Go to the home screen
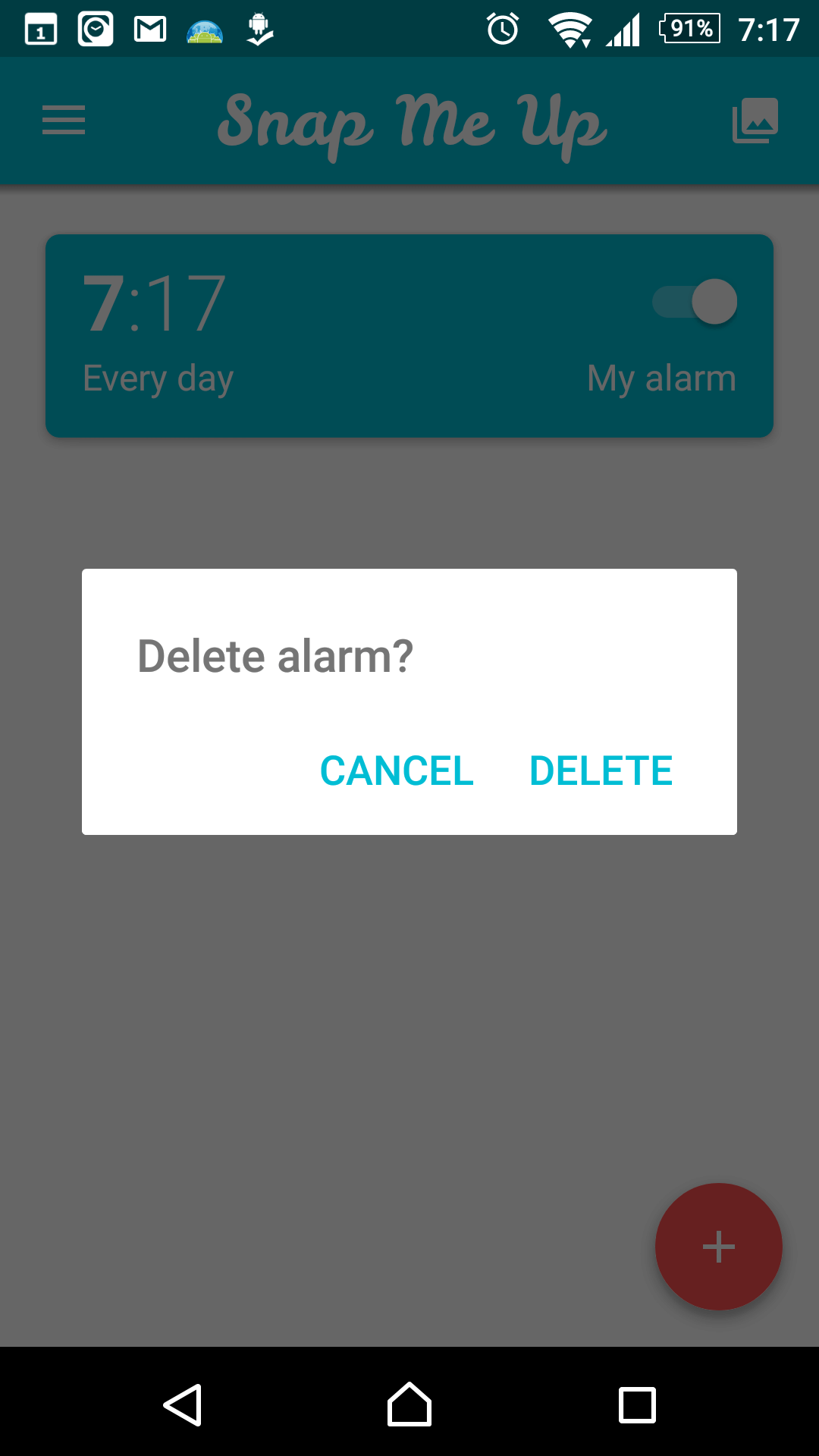Viewport: 819px width, 1456px height. 409,1404
